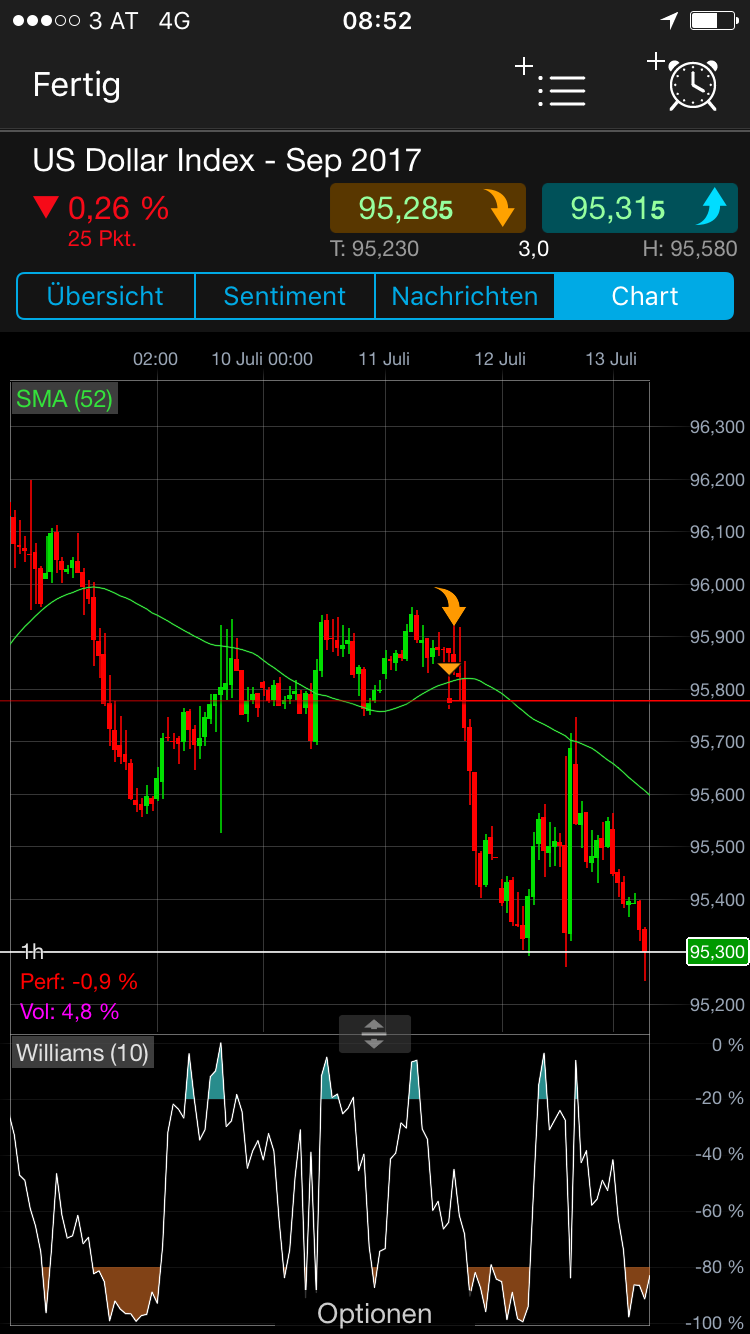Tap the orange sell arrow on 95,285
This screenshot has height=1334, width=750.
point(503,208)
